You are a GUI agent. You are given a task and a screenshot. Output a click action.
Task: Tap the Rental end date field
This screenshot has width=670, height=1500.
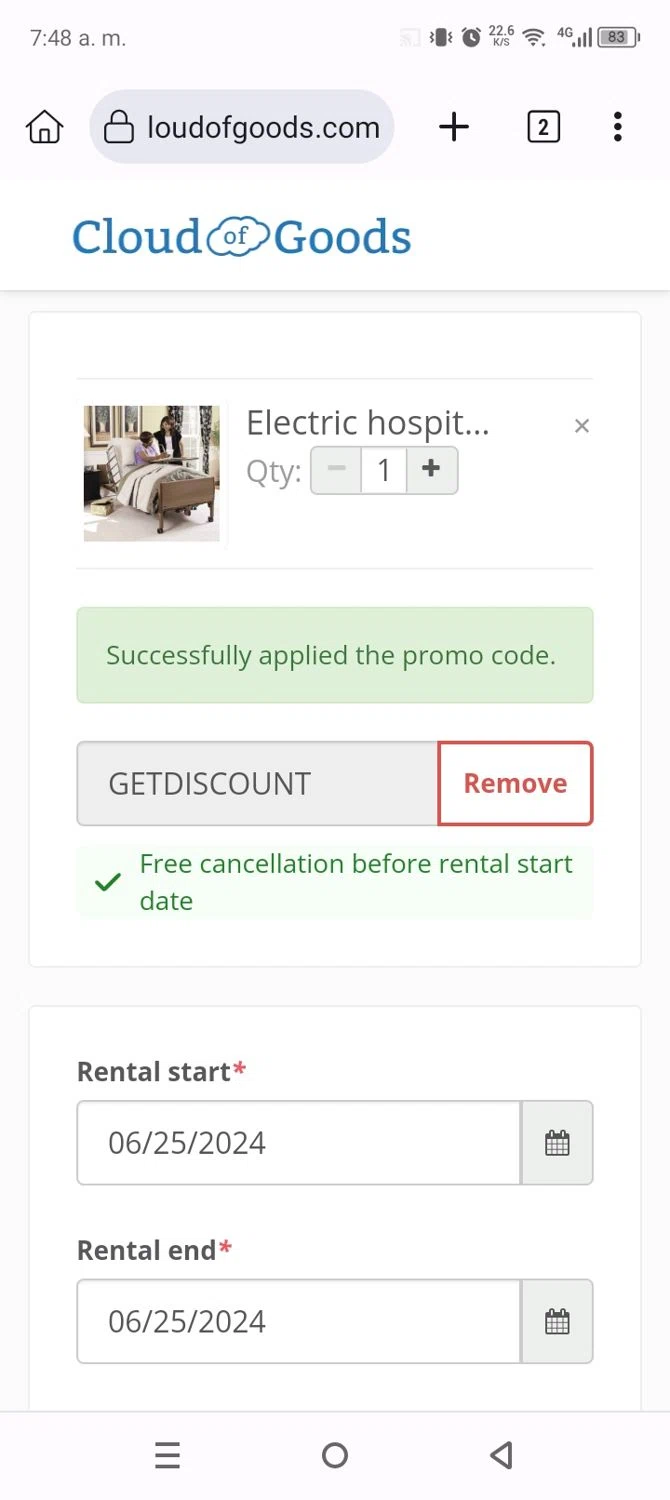[298, 1321]
